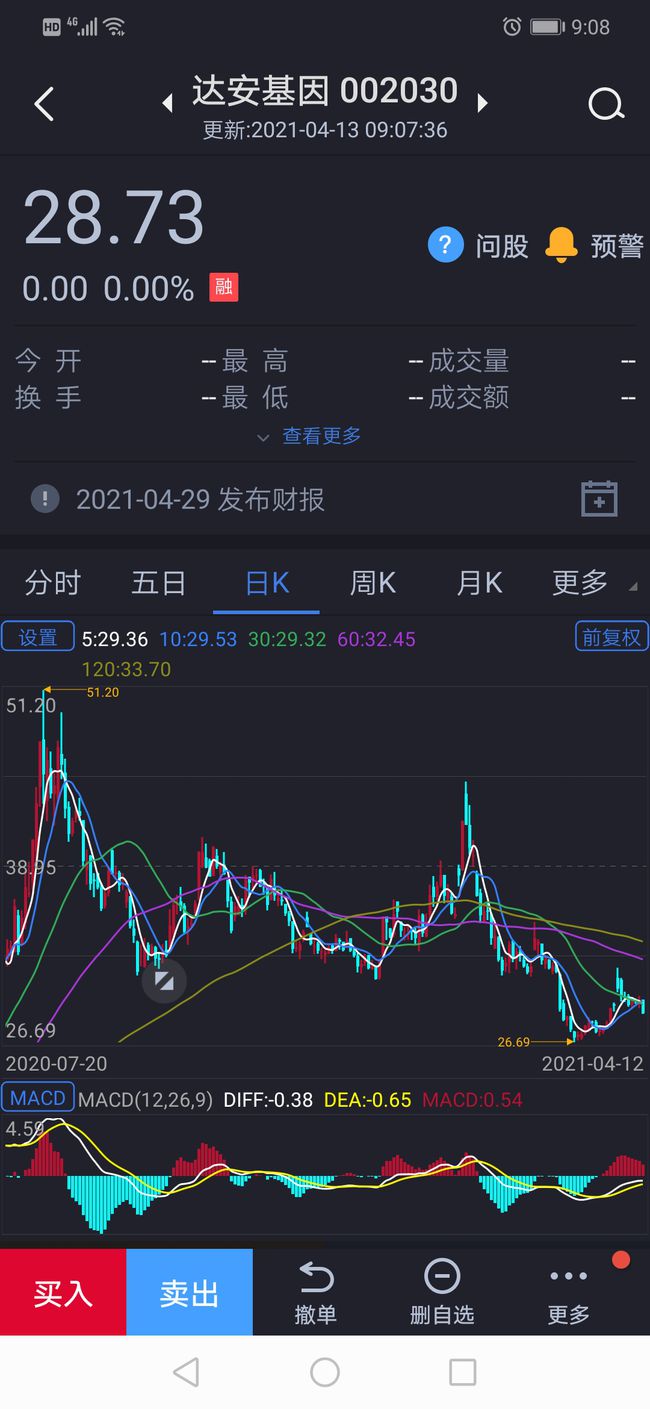This screenshot has width=650, height=1409.
Task: Switch to the 五日 chart tab
Action: coord(159,582)
